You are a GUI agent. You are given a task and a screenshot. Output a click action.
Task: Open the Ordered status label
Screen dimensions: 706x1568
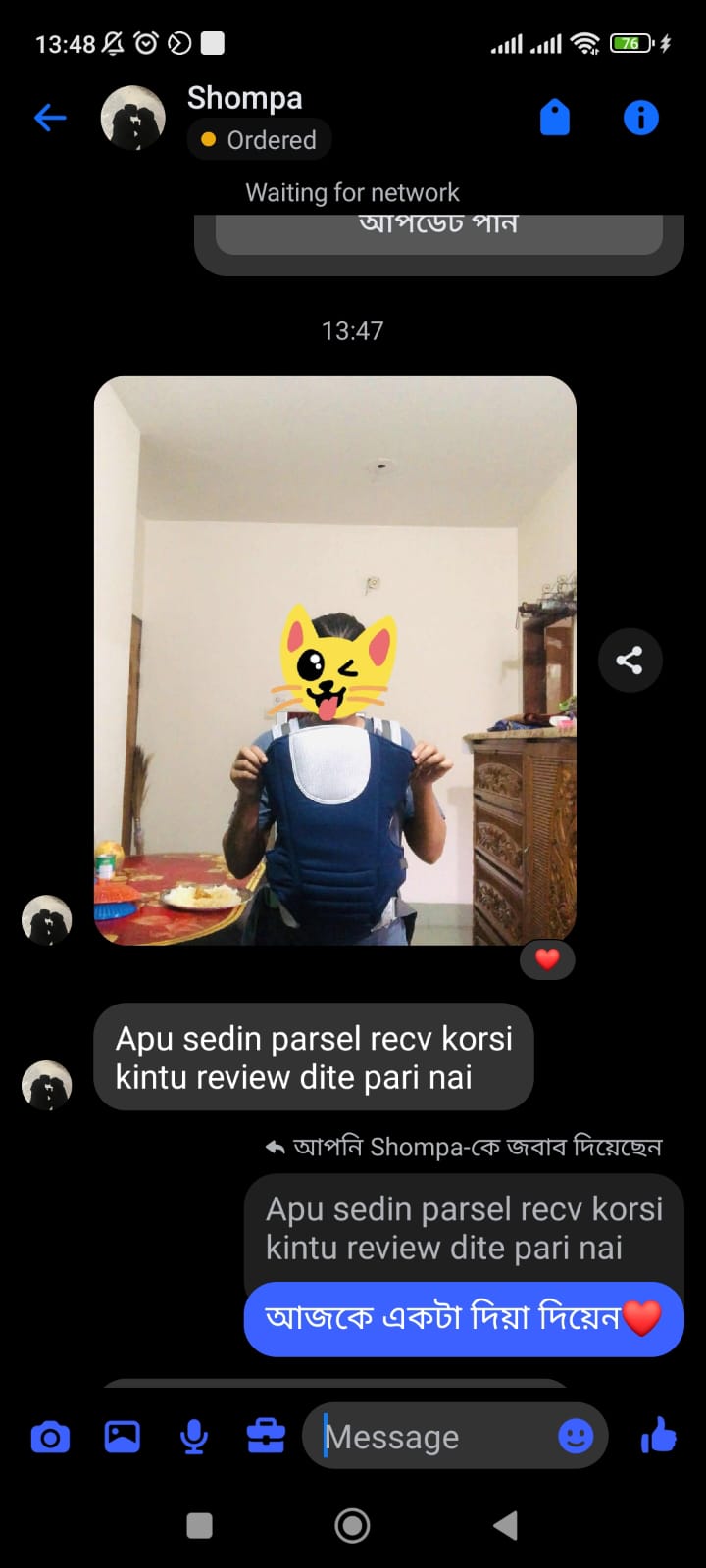pos(260,140)
